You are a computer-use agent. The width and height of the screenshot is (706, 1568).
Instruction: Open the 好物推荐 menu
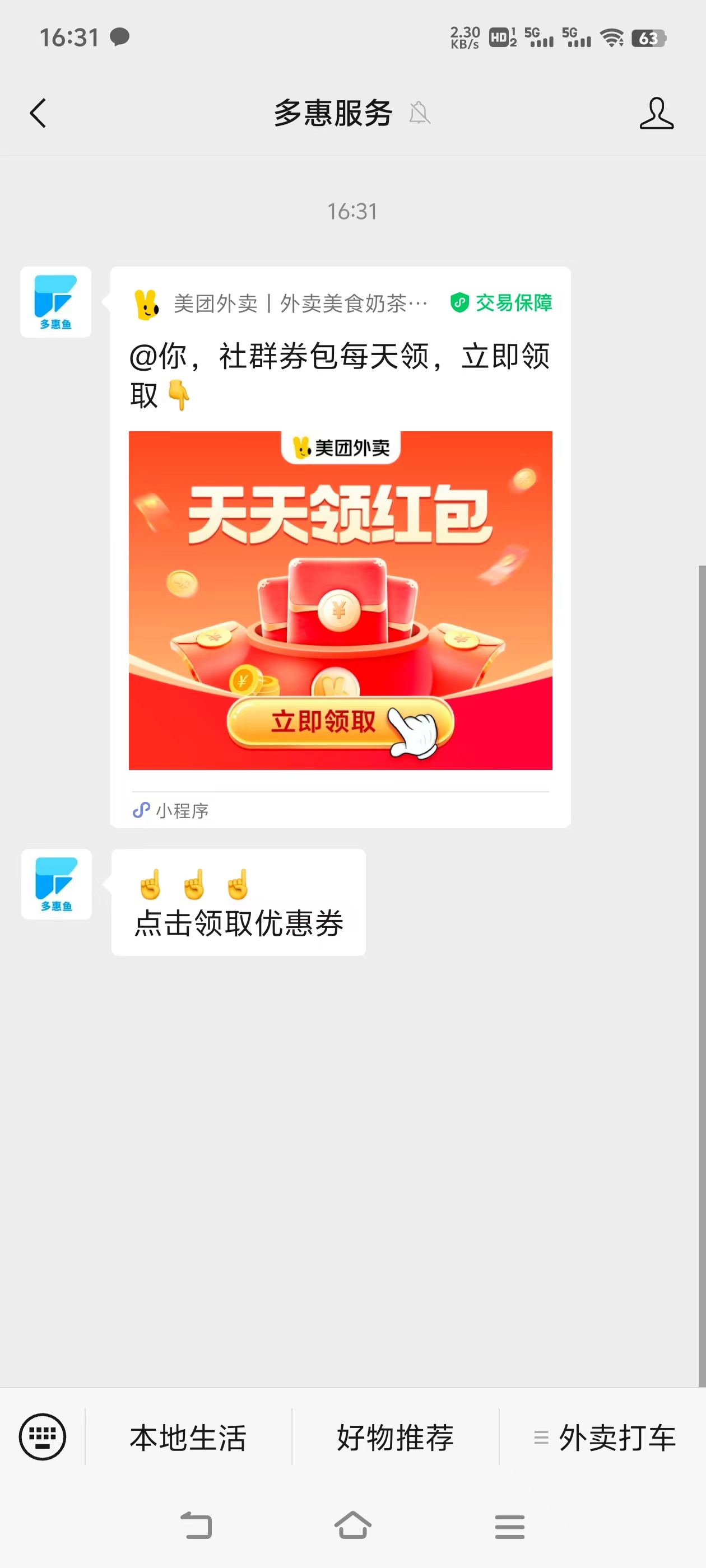pyautogui.click(x=396, y=1438)
